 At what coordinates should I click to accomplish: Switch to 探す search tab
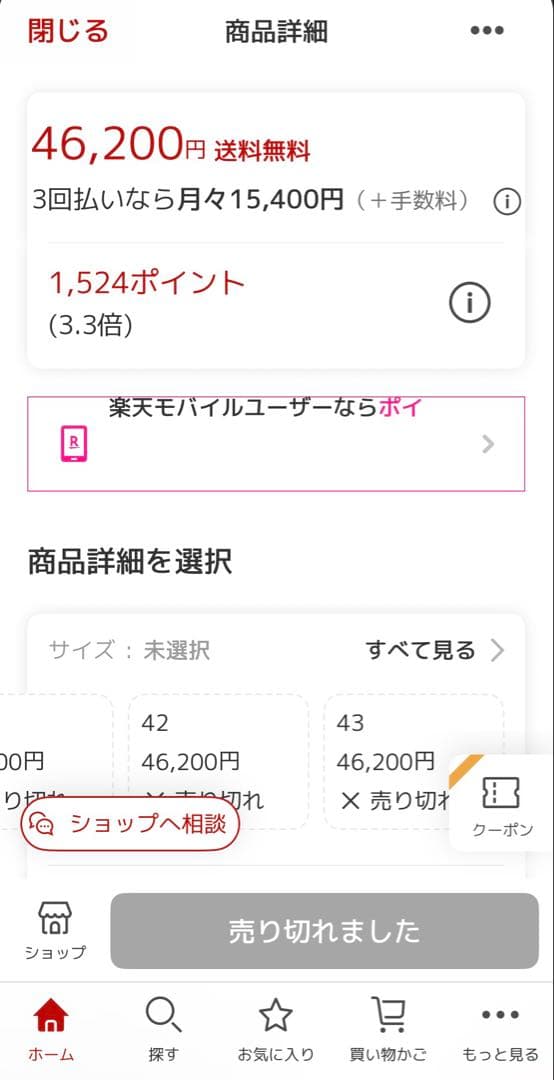tap(164, 1030)
